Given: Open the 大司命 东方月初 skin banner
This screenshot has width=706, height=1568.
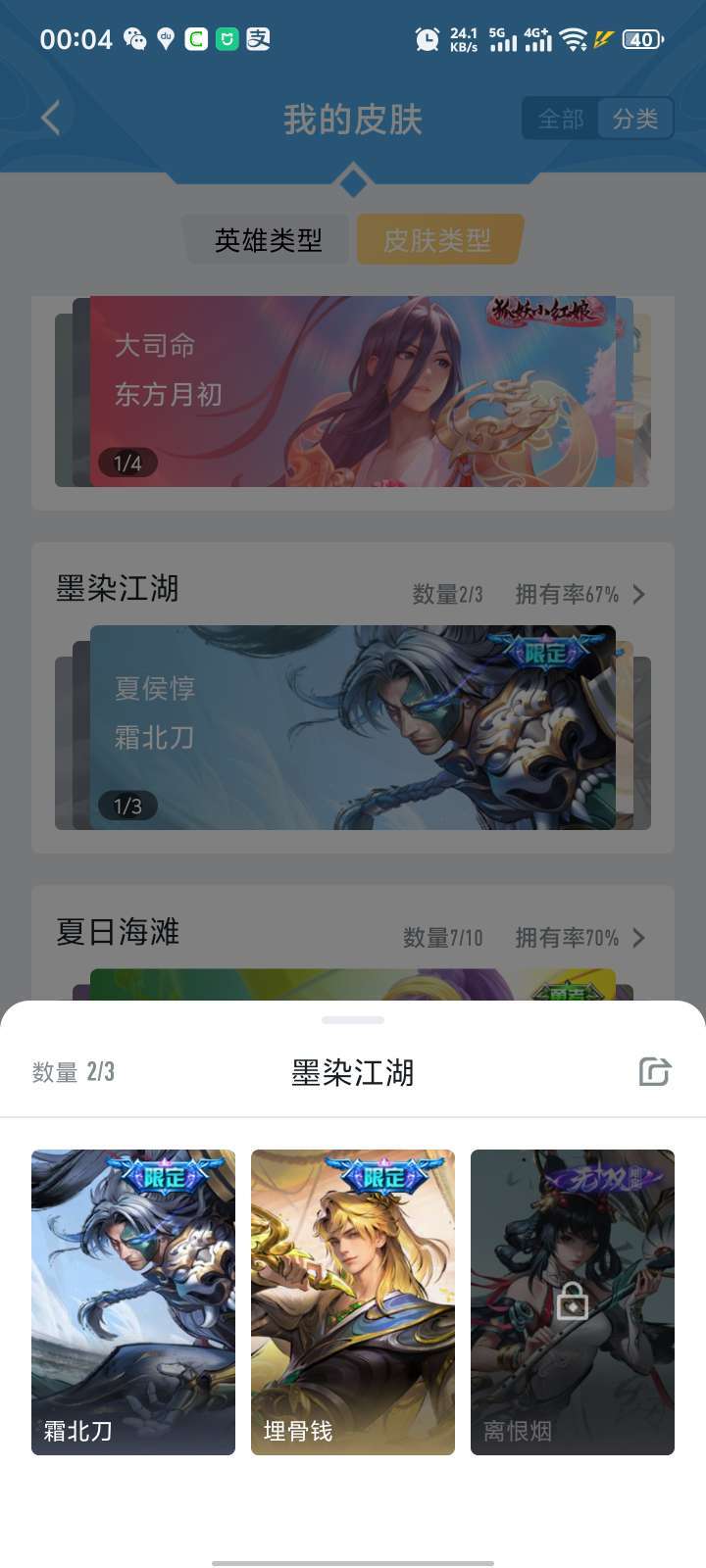Looking at the screenshot, I should pyautogui.click(x=353, y=391).
